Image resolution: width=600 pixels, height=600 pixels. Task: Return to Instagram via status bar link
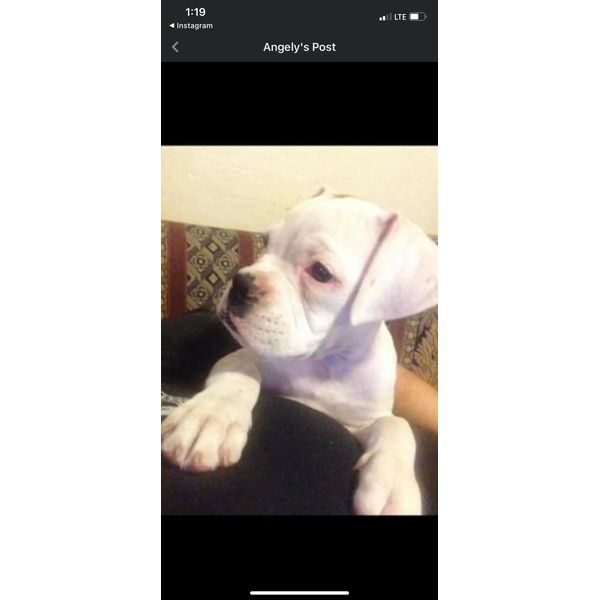click(x=191, y=26)
